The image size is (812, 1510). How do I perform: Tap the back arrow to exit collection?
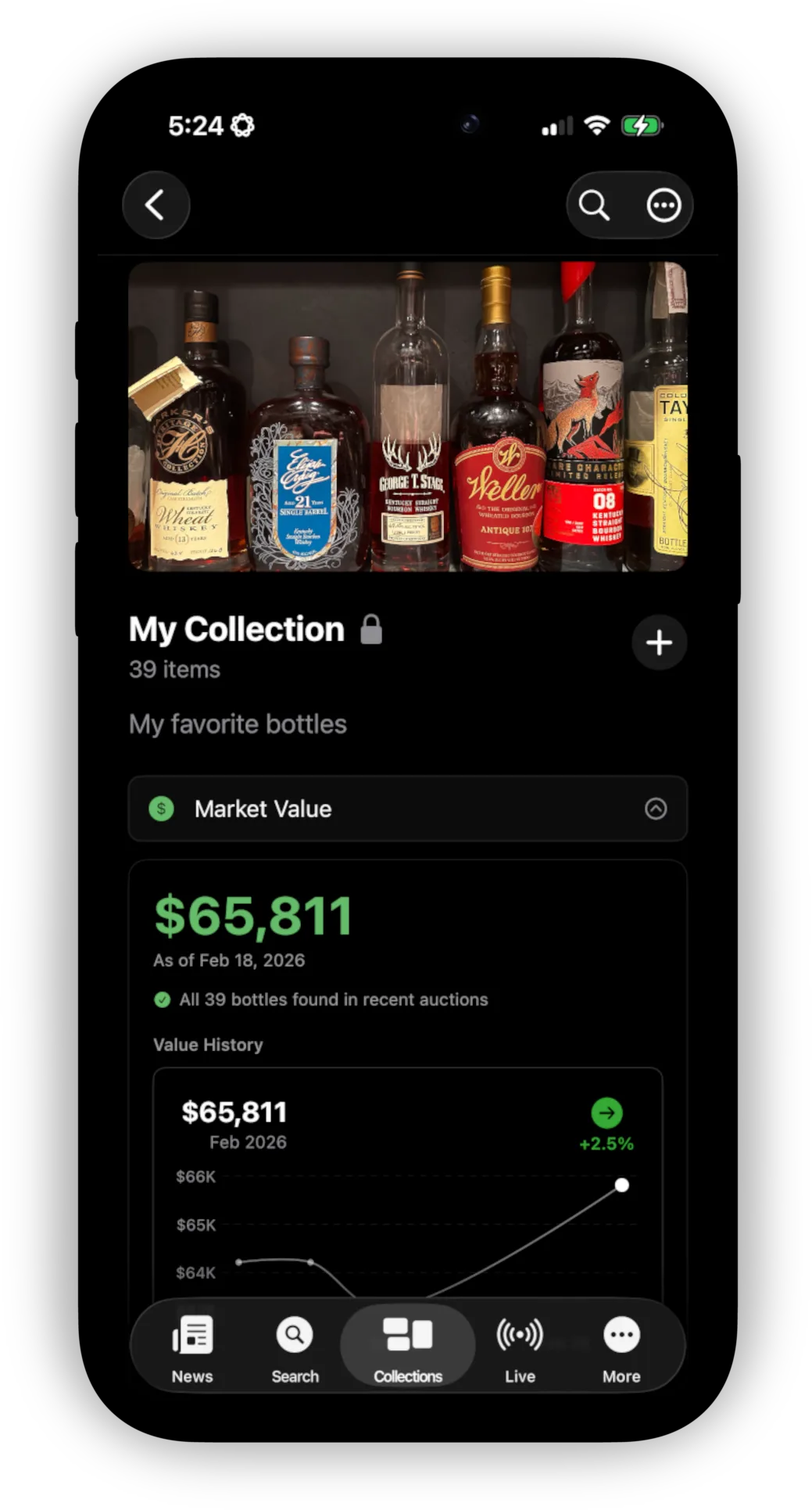(x=156, y=205)
